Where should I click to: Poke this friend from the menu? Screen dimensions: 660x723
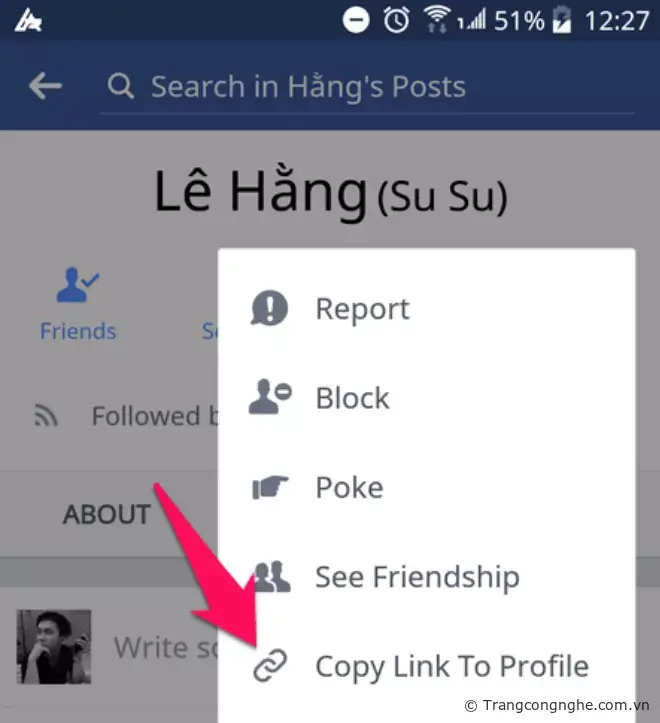point(349,488)
